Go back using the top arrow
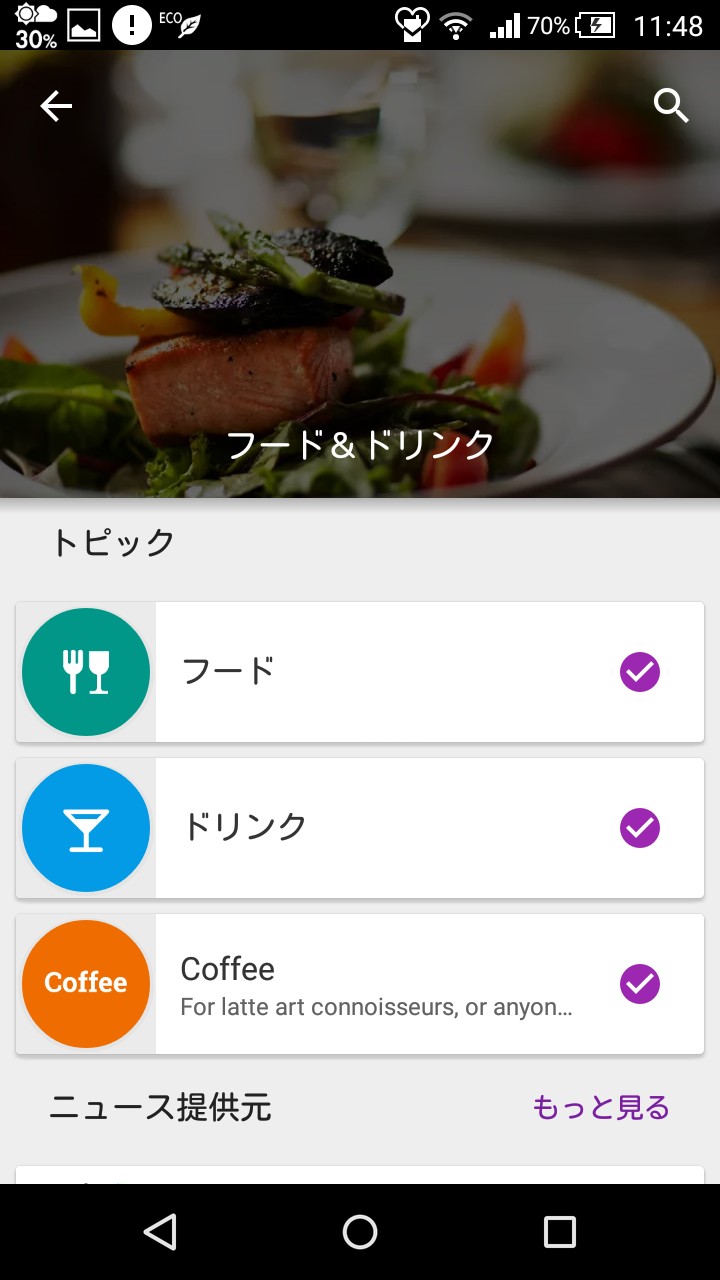The image size is (720, 1280). coord(56,106)
